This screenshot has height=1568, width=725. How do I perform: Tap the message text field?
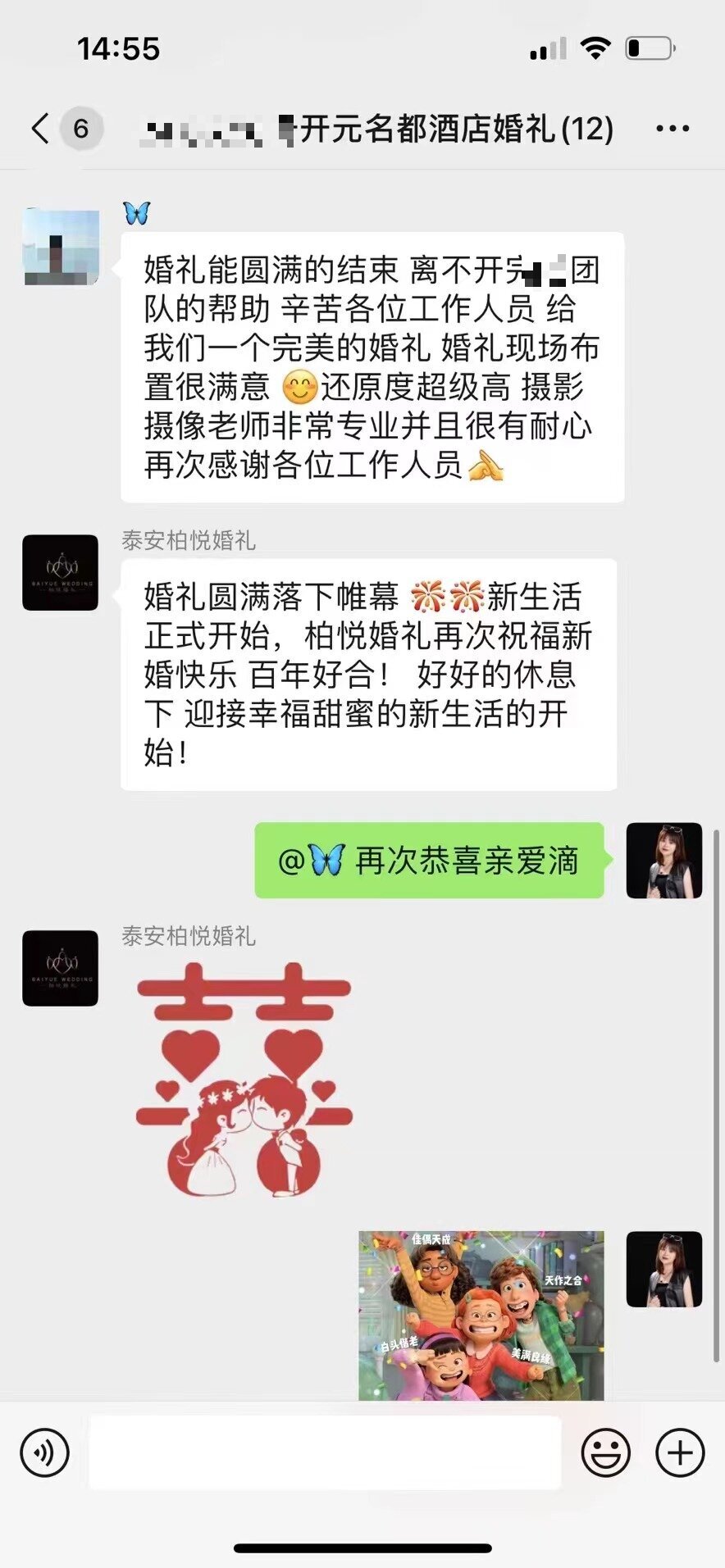coord(325,1452)
